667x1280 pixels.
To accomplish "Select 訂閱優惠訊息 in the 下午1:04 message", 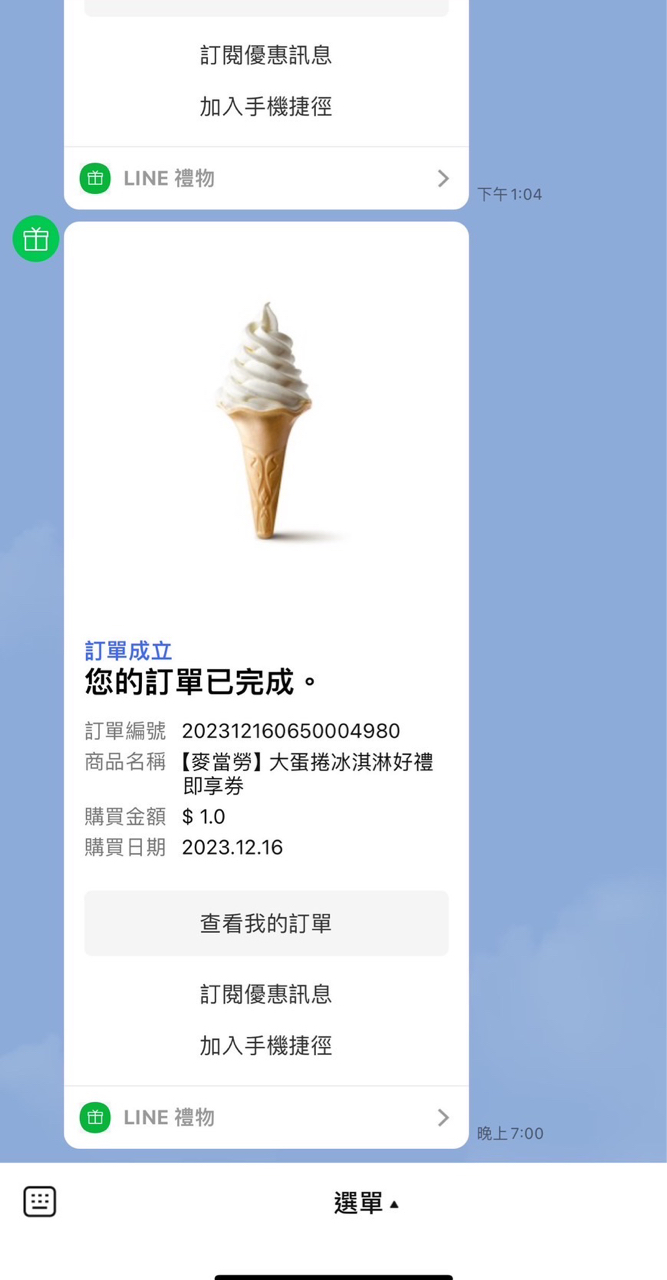I will 266,55.
